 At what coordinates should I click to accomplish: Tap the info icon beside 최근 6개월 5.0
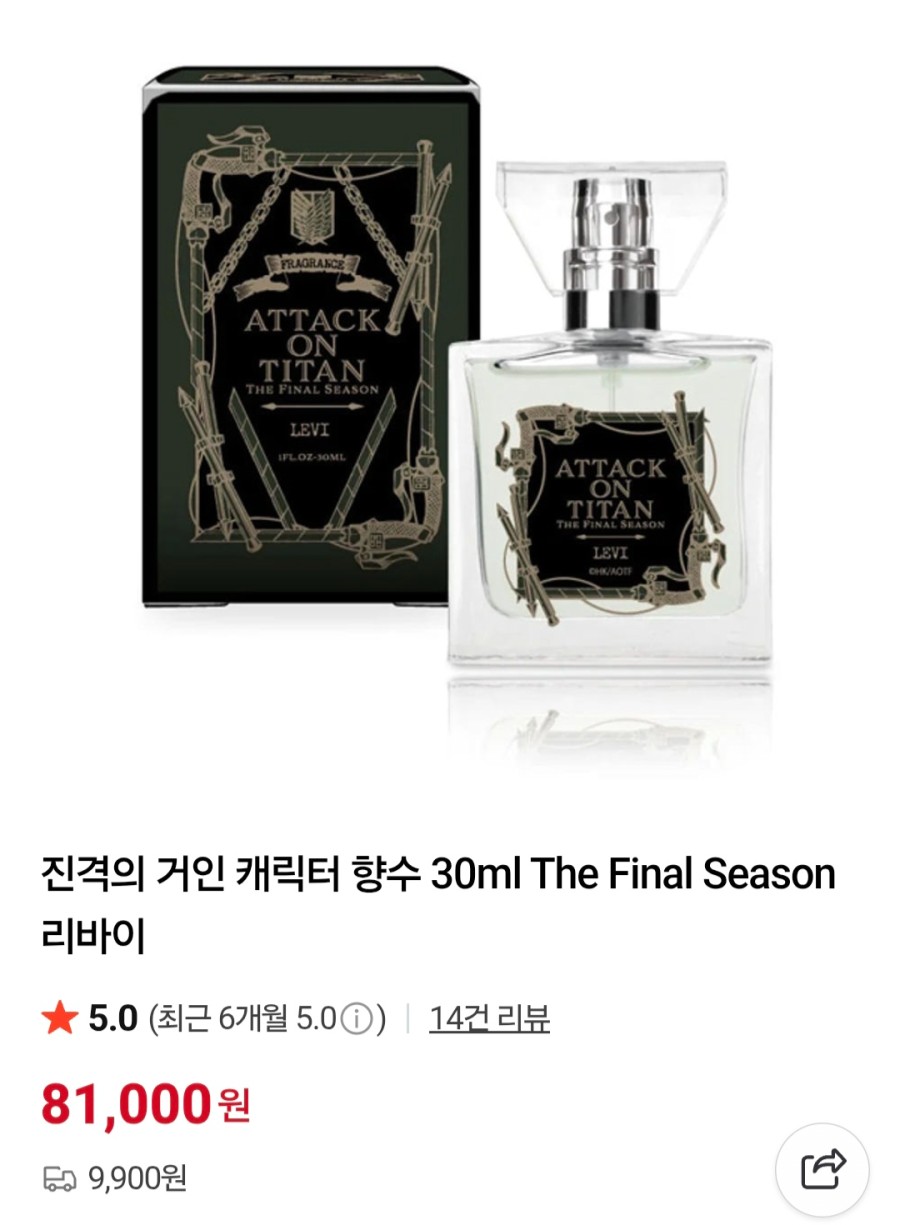[356, 1020]
